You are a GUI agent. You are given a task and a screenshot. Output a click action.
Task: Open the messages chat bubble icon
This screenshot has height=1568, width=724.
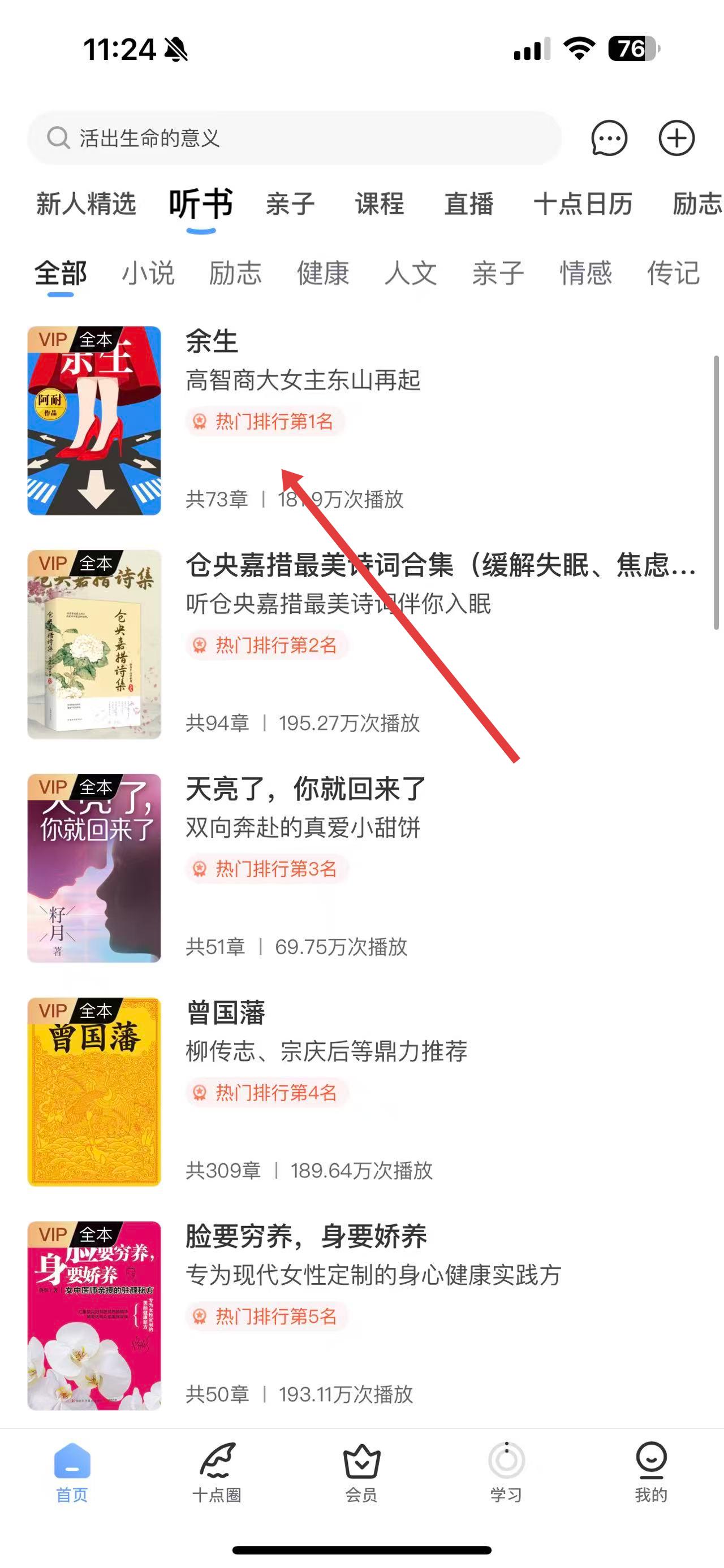point(608,138)
